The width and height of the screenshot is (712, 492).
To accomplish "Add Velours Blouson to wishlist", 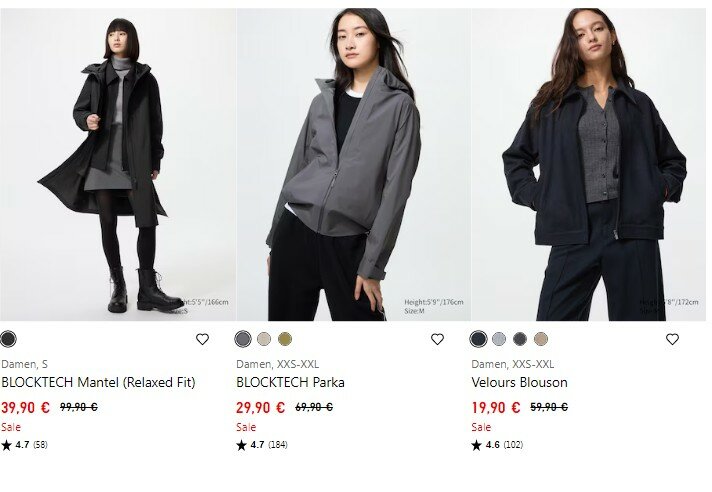I will tap(672, 339).
